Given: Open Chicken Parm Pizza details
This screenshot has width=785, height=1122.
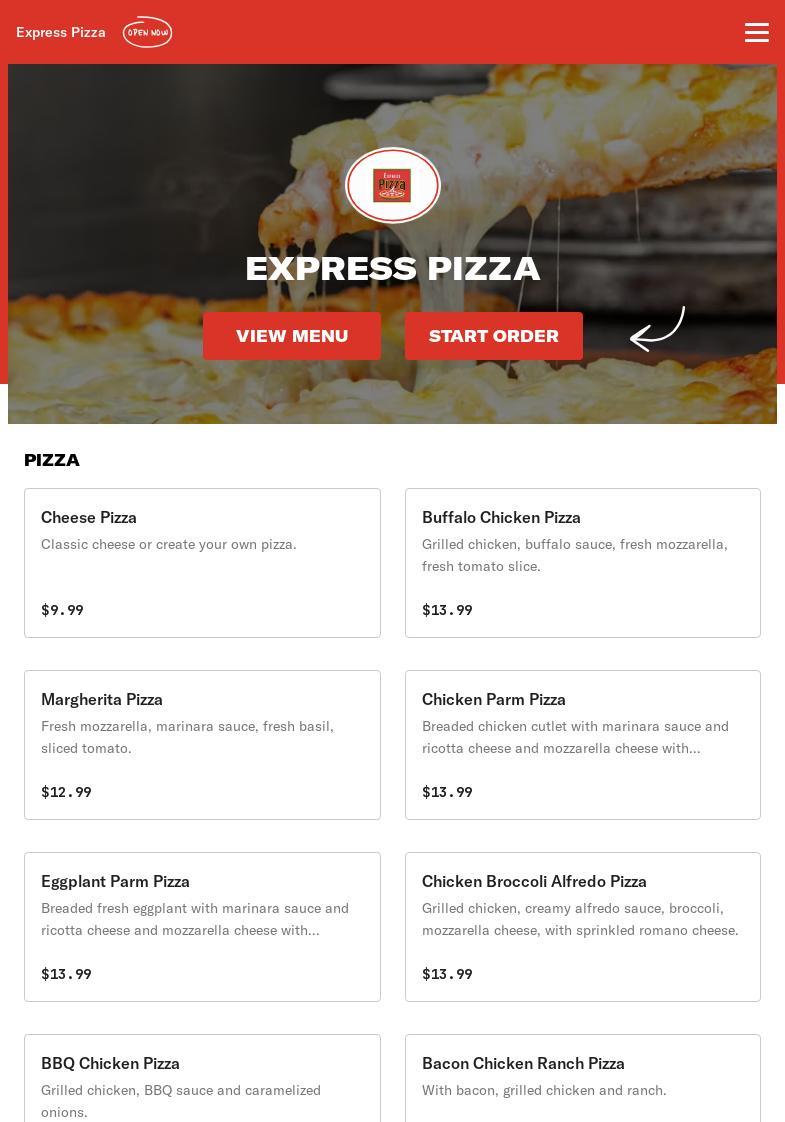Looking at the screenshot, I should [x=582, y=744].
